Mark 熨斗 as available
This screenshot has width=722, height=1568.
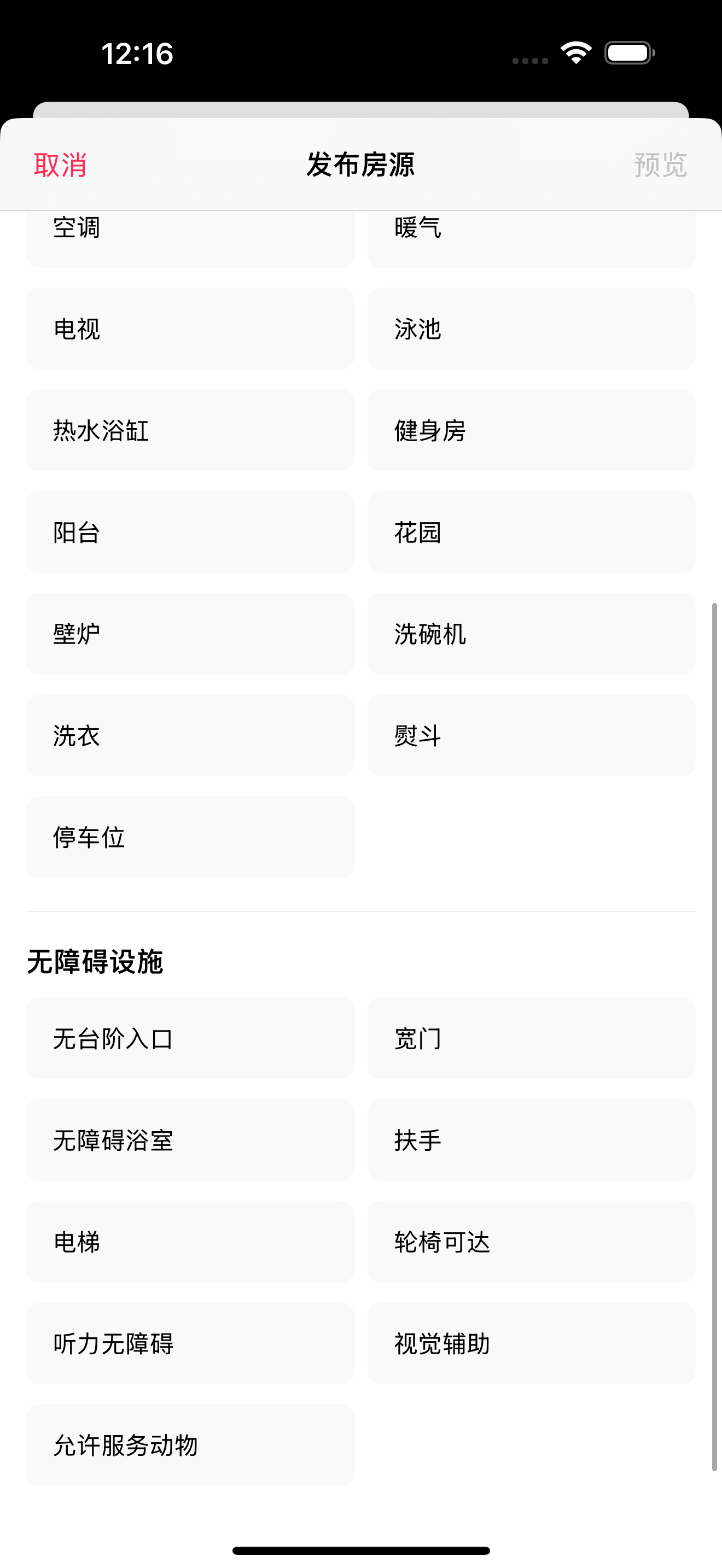531,735
